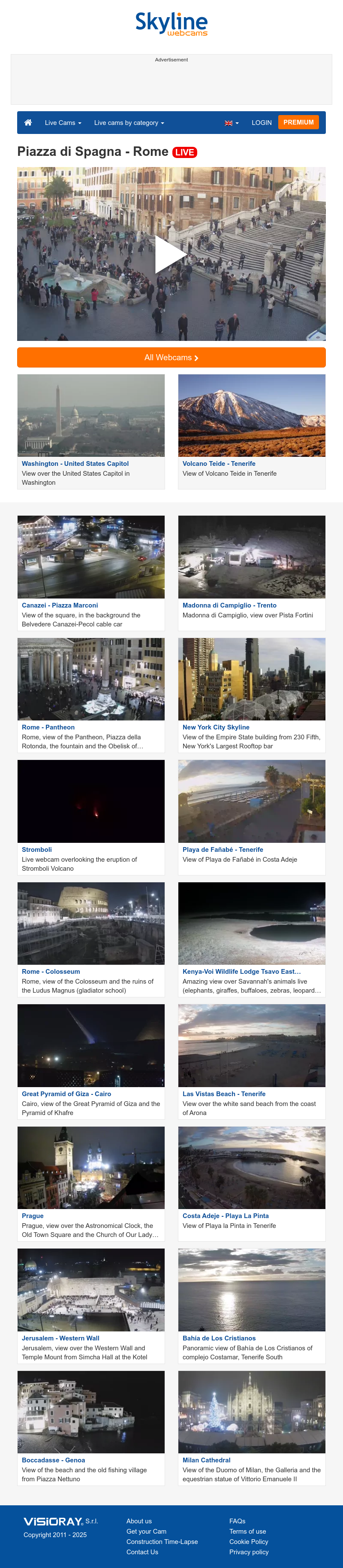Read the Privacy policy link
This screenshot has height=1568, width=343.
tap(249, 1552)
